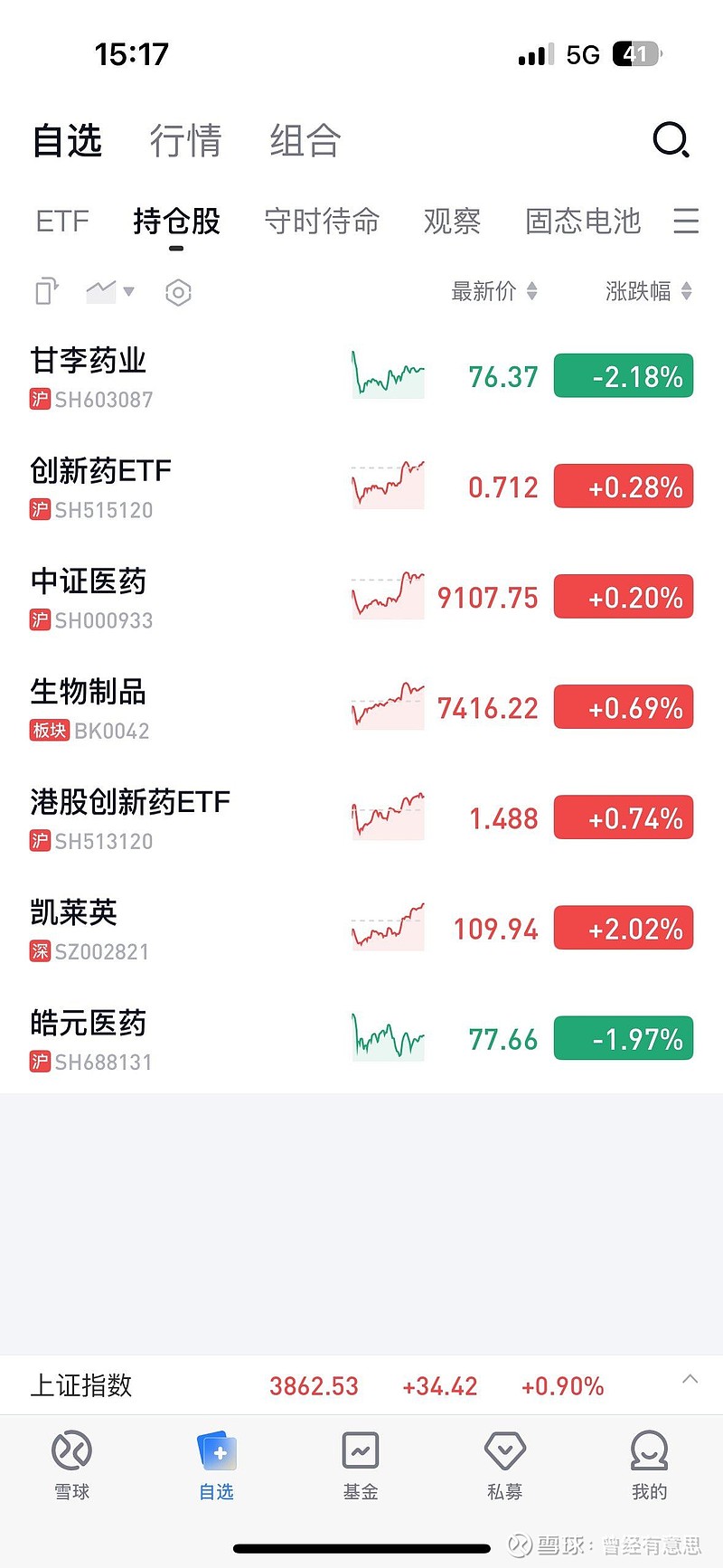Switch to the 行情 tab
Viewport: 723px width, 1568px height.
[x=185, y=141]
